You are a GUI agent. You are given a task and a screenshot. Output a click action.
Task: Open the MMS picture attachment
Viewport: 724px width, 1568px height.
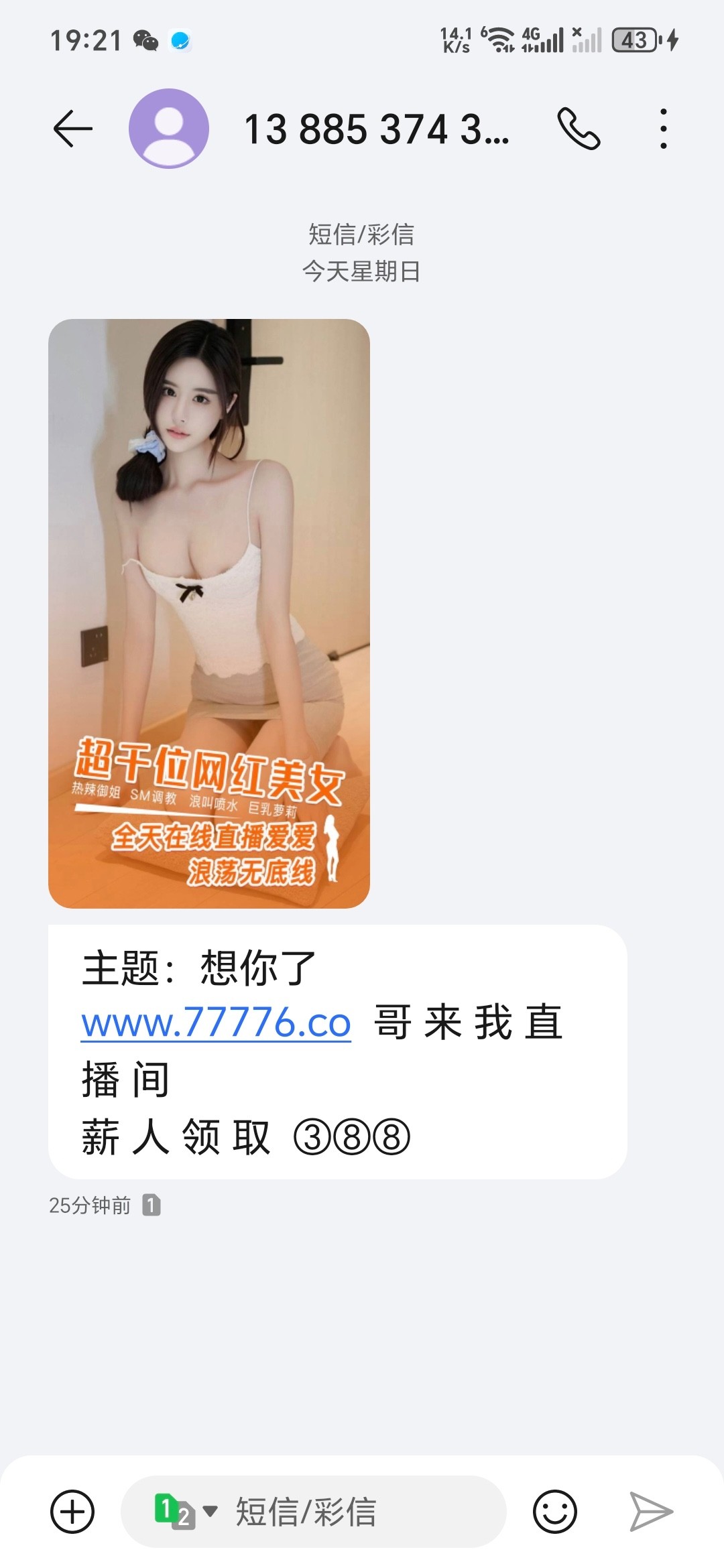[x=209, y=613]
